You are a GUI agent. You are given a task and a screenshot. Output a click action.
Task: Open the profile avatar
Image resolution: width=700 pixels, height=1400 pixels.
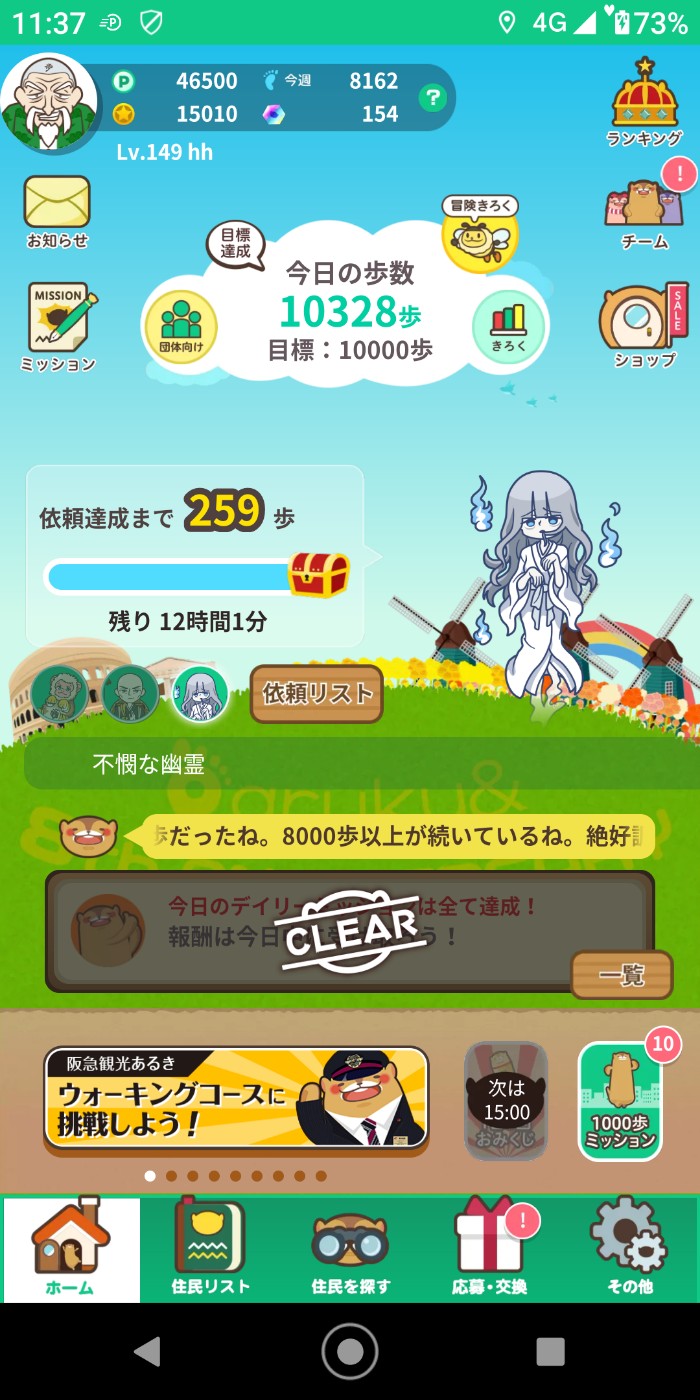click(48, 103)
